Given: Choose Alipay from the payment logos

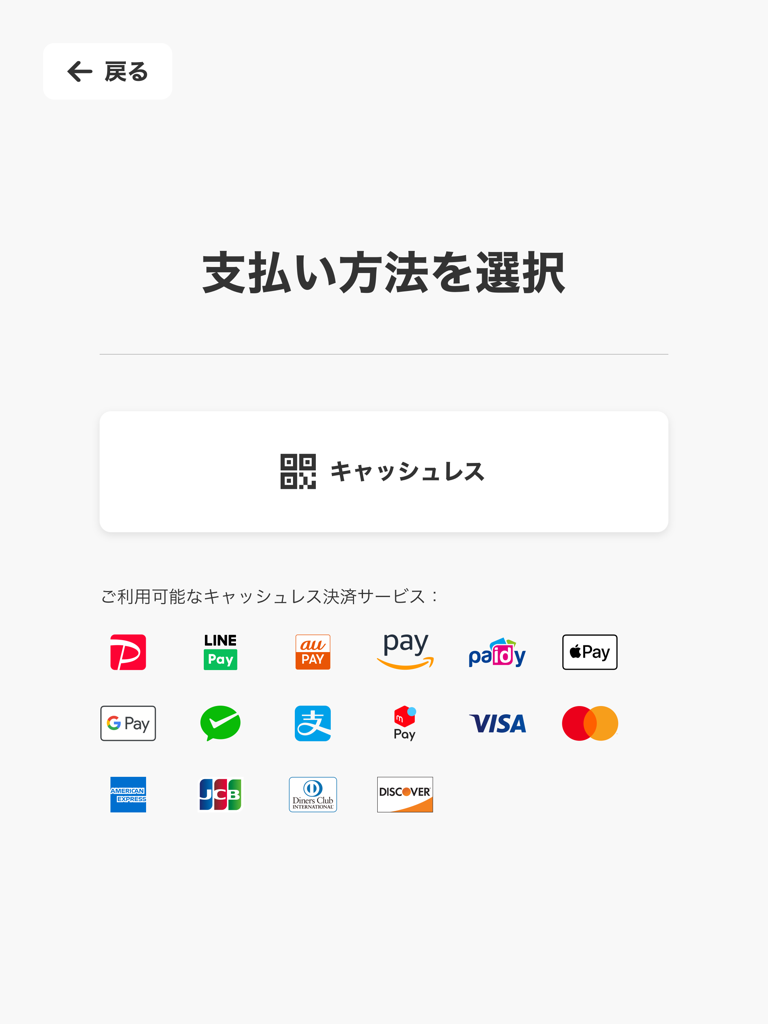Looking at the screenshot, I should pyautogui.click(x=312, y=723).
